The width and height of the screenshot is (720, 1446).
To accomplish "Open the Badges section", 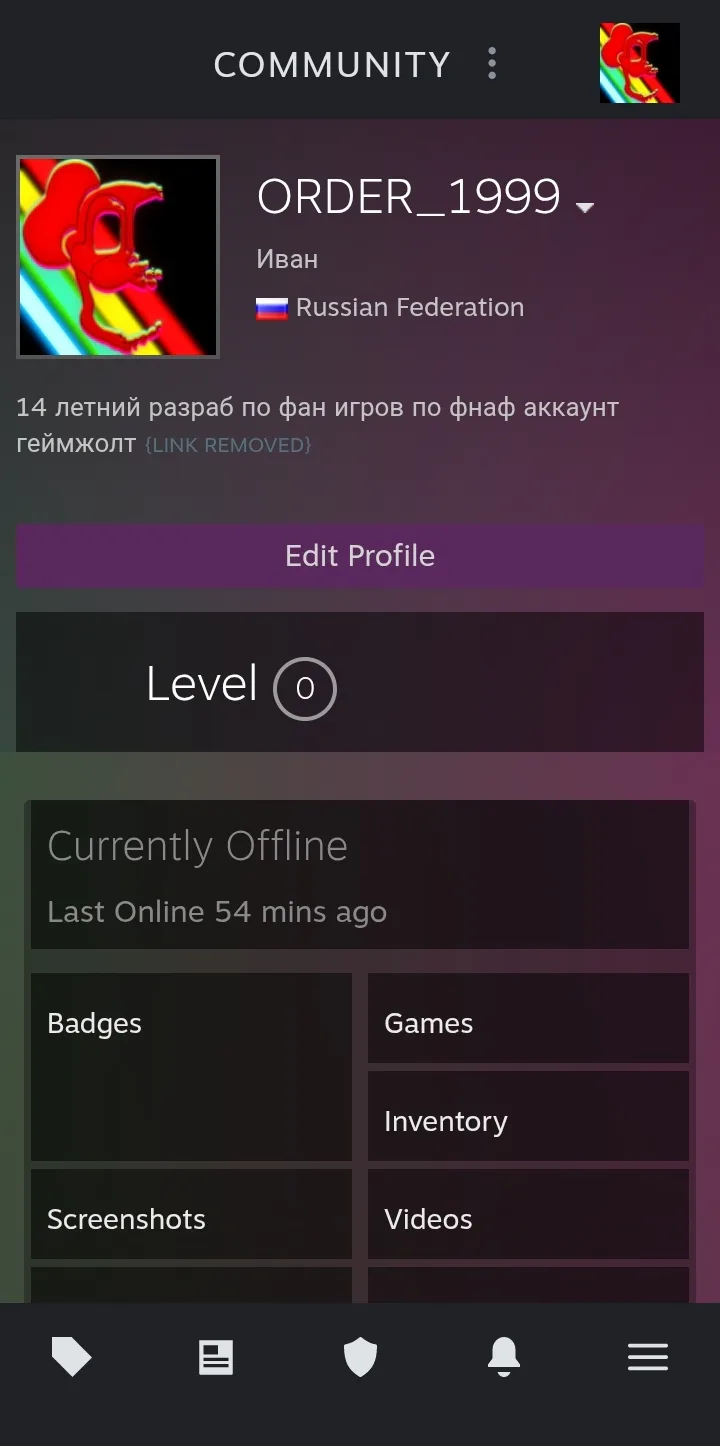I will coord(191,1065).
